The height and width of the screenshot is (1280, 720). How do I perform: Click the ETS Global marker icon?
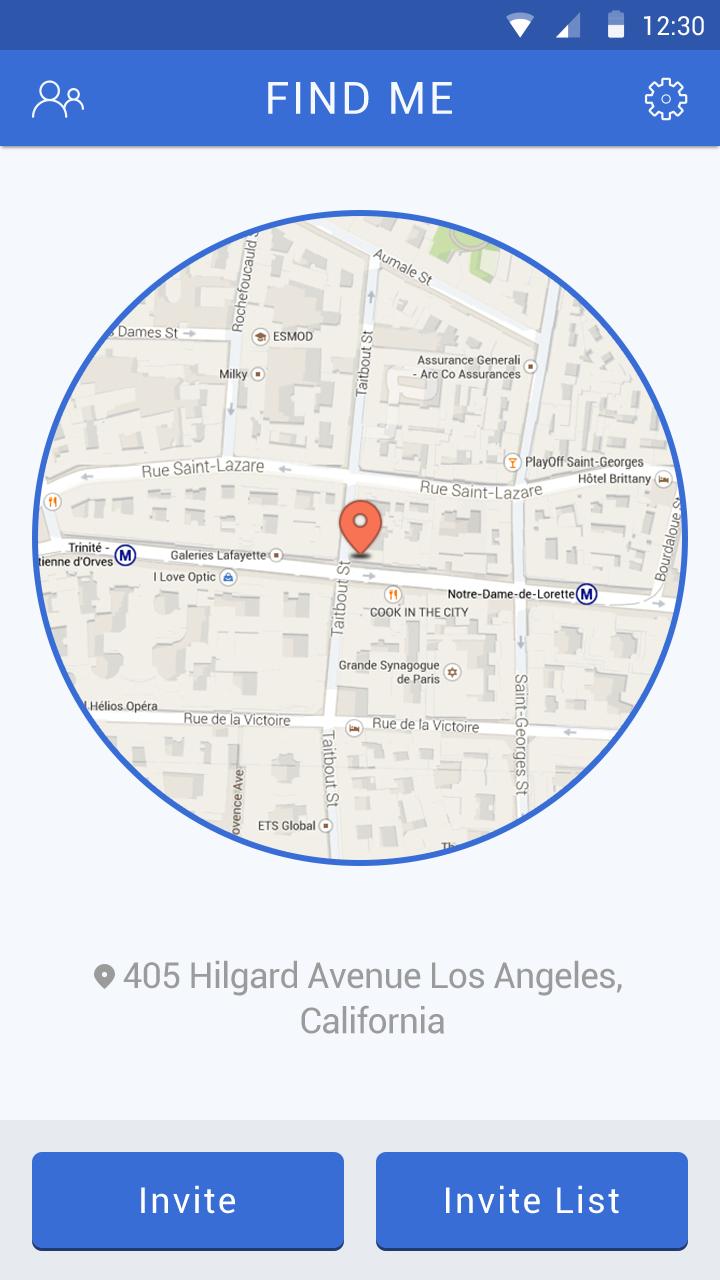(x=325, y=825)
